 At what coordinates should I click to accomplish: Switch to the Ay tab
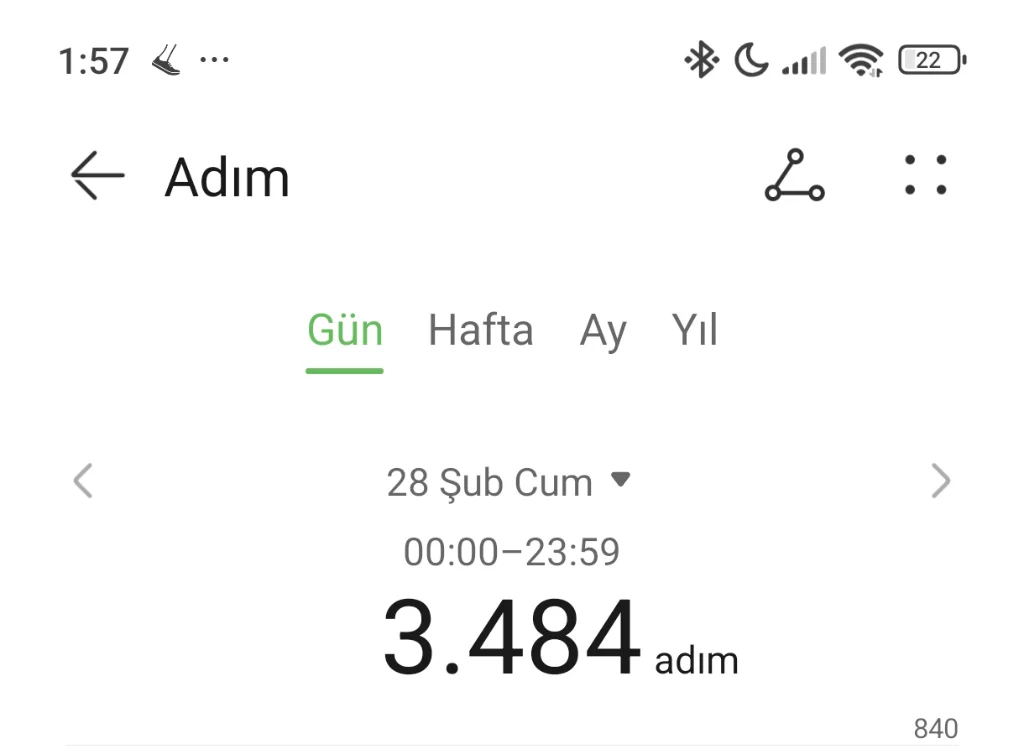603,331
